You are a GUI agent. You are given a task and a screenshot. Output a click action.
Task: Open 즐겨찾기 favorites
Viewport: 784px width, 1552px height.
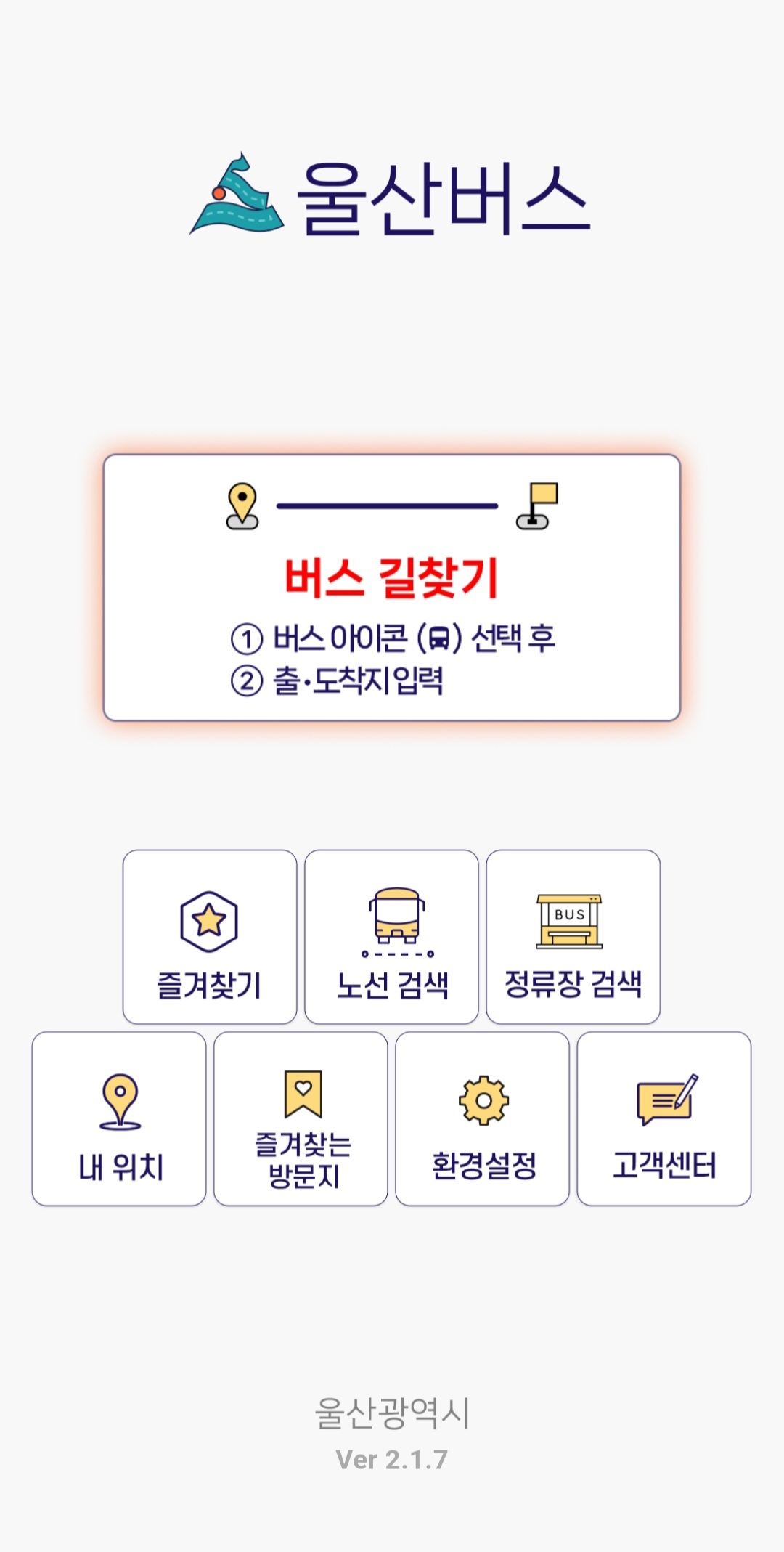(210, 937)
